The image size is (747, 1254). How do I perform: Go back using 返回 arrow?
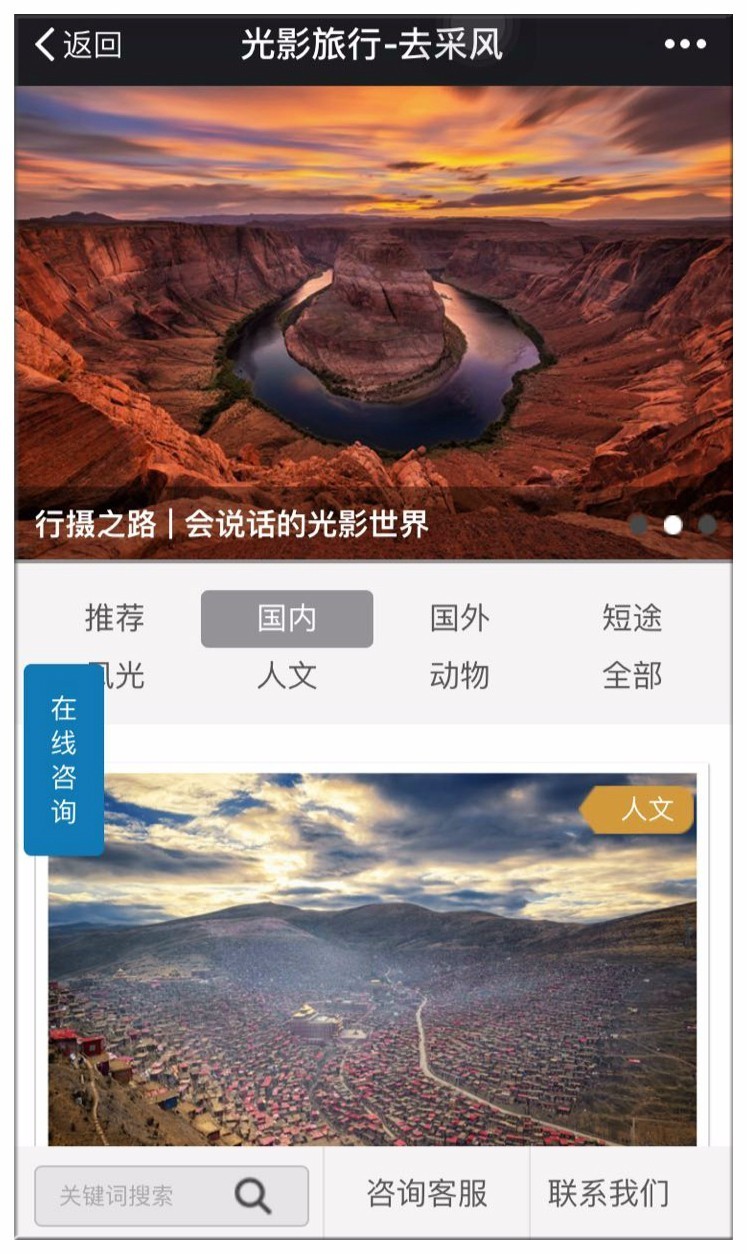pos(77,45)
